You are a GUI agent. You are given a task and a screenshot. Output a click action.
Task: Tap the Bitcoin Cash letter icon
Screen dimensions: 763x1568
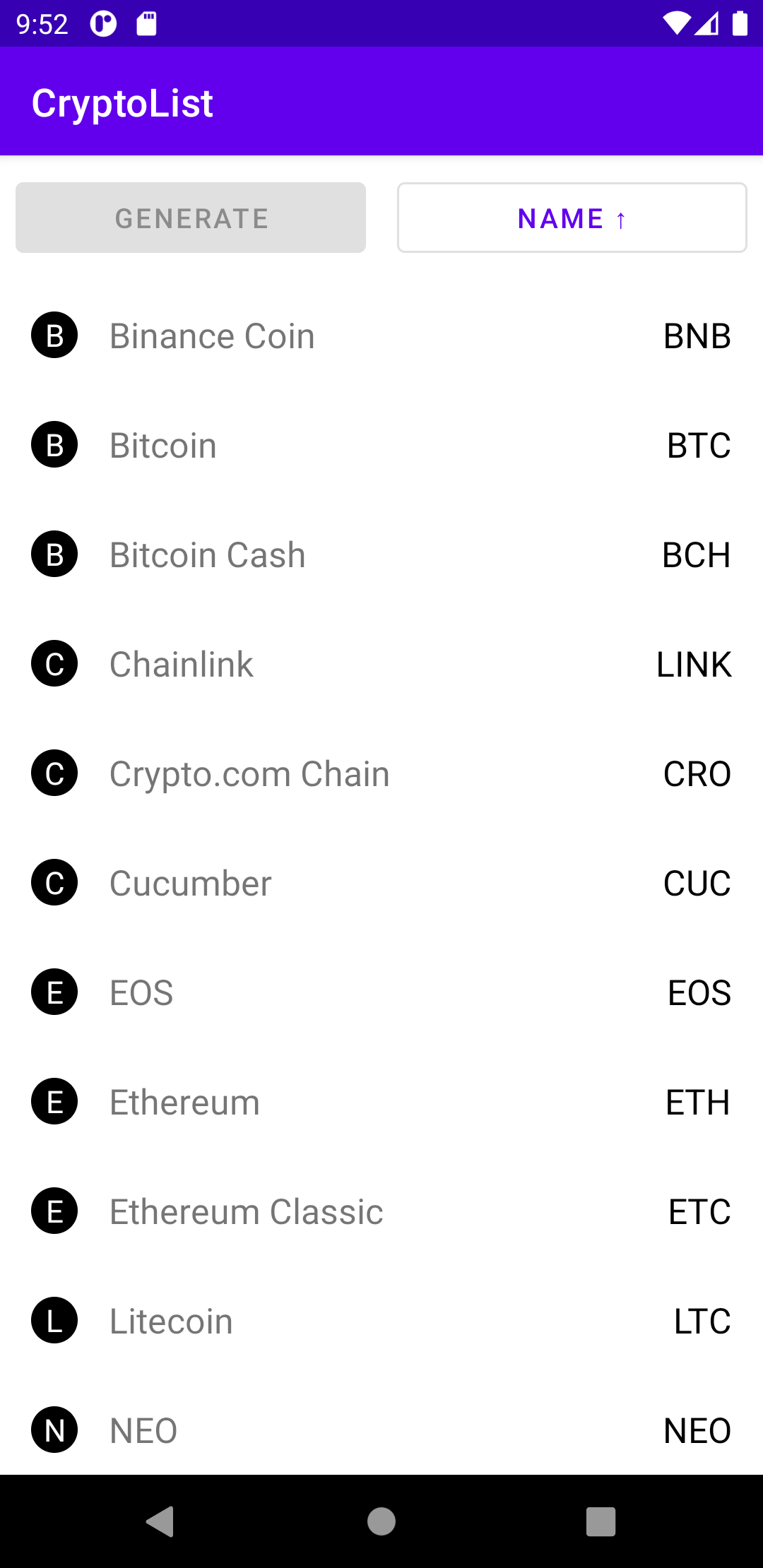[x=54, y=554]
